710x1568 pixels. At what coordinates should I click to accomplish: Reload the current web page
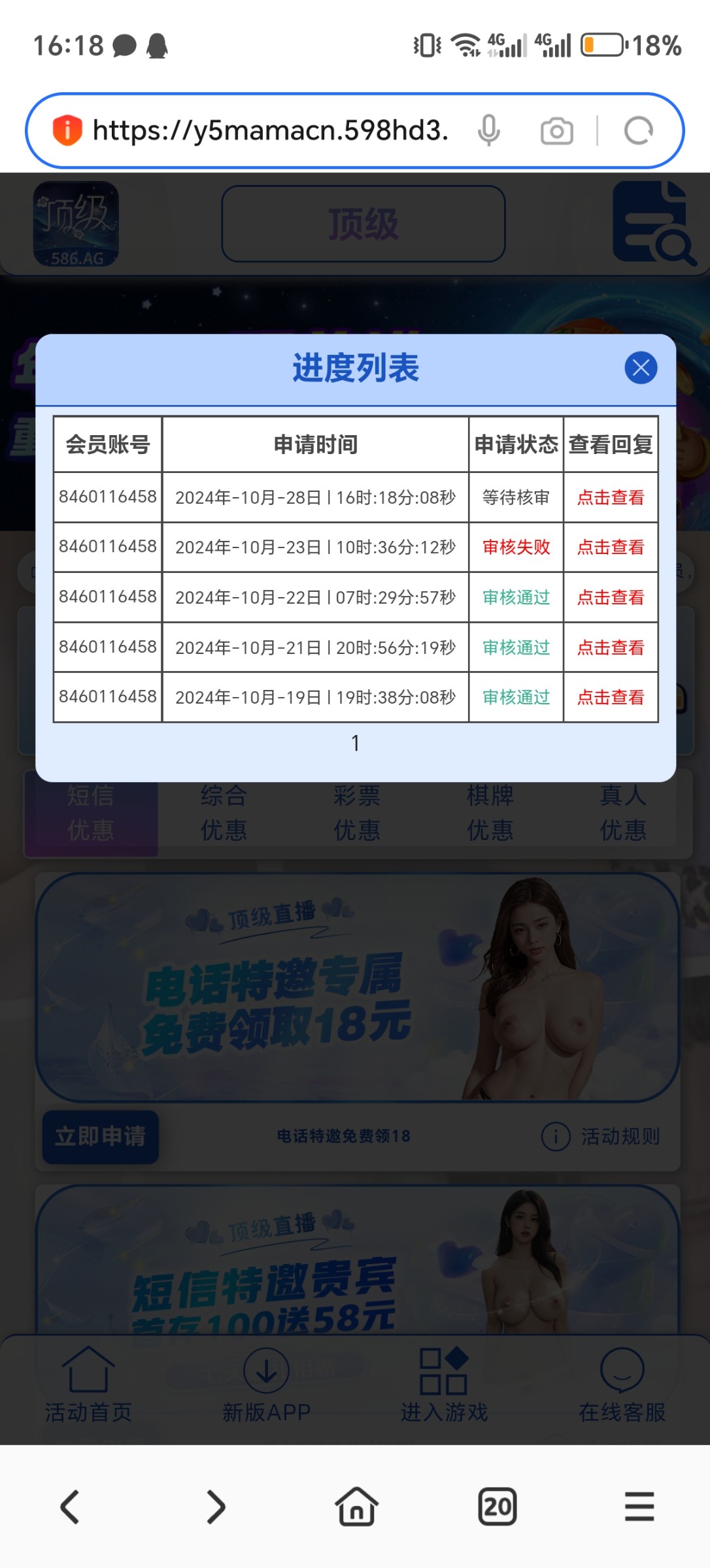pyautogui.click(x=638, y=131)
